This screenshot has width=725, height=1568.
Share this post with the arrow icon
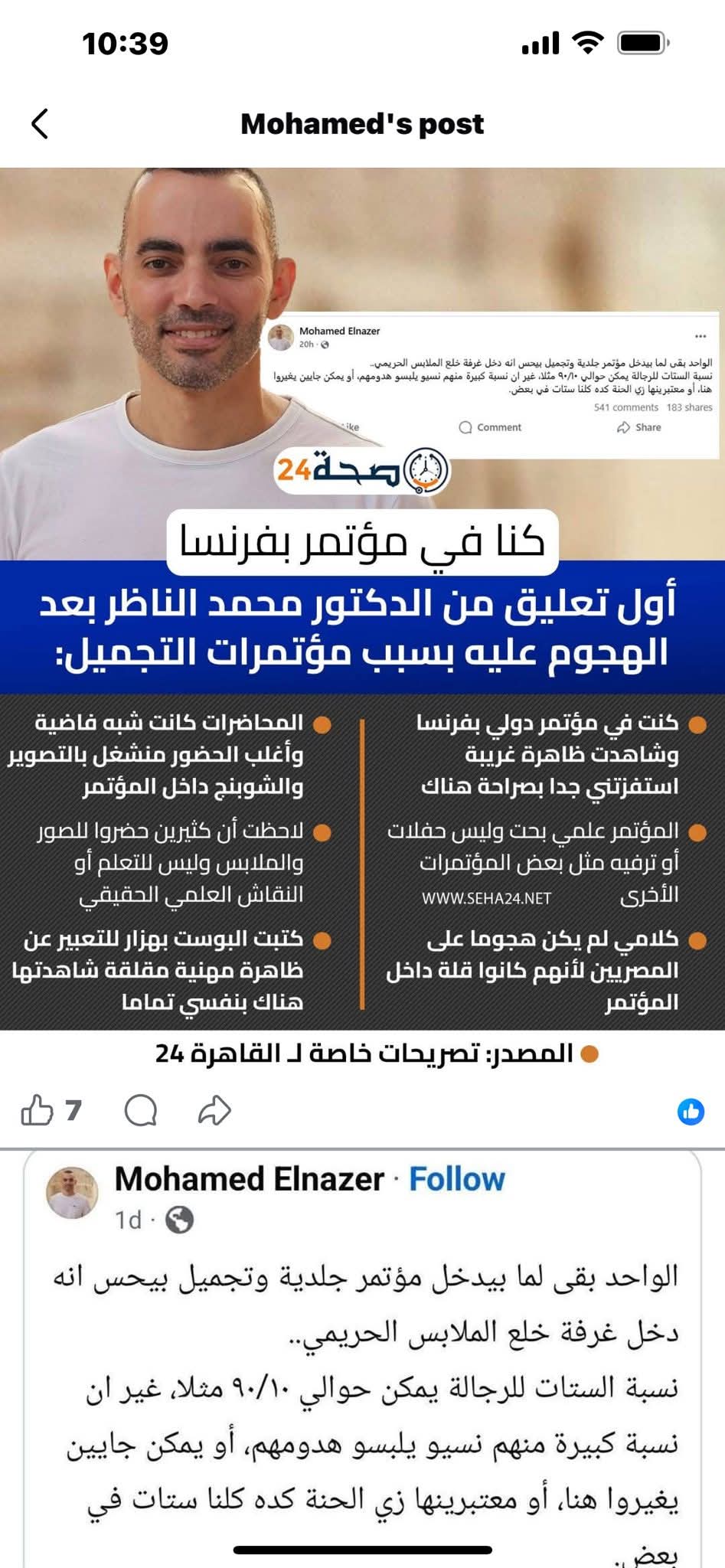pos(214,1109)
